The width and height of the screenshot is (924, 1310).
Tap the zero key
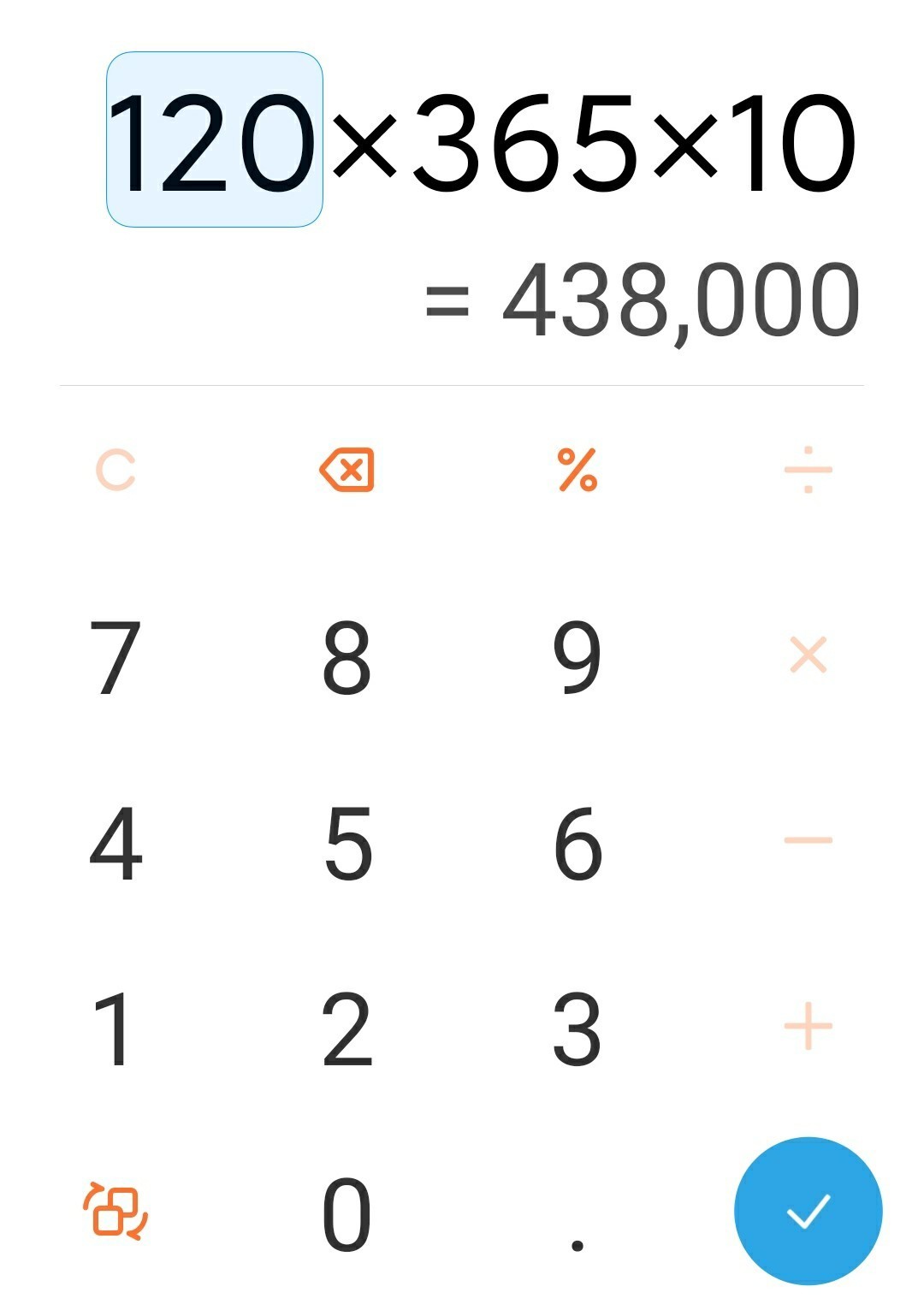click(346, 1213)
